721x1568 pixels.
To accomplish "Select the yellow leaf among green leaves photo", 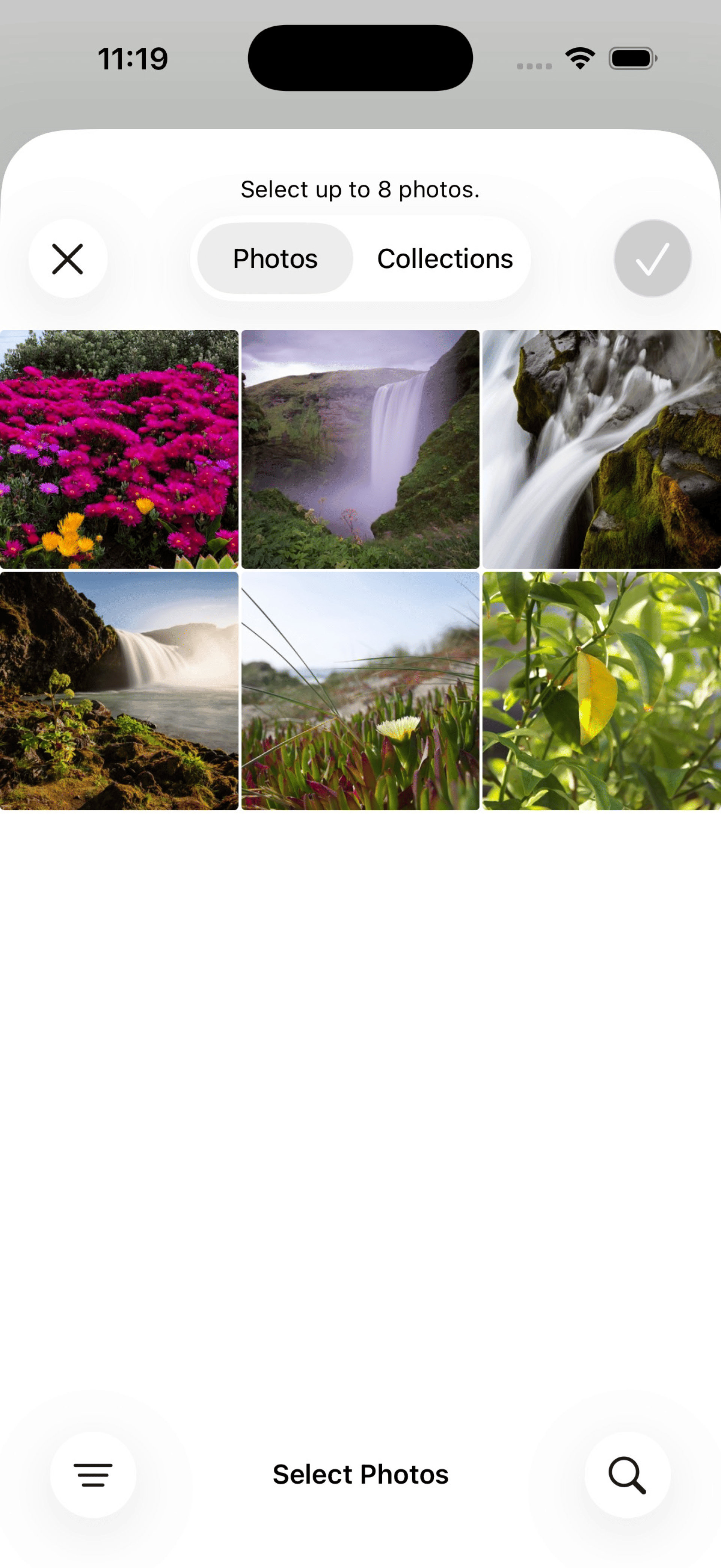I will [x=602, y=691].
